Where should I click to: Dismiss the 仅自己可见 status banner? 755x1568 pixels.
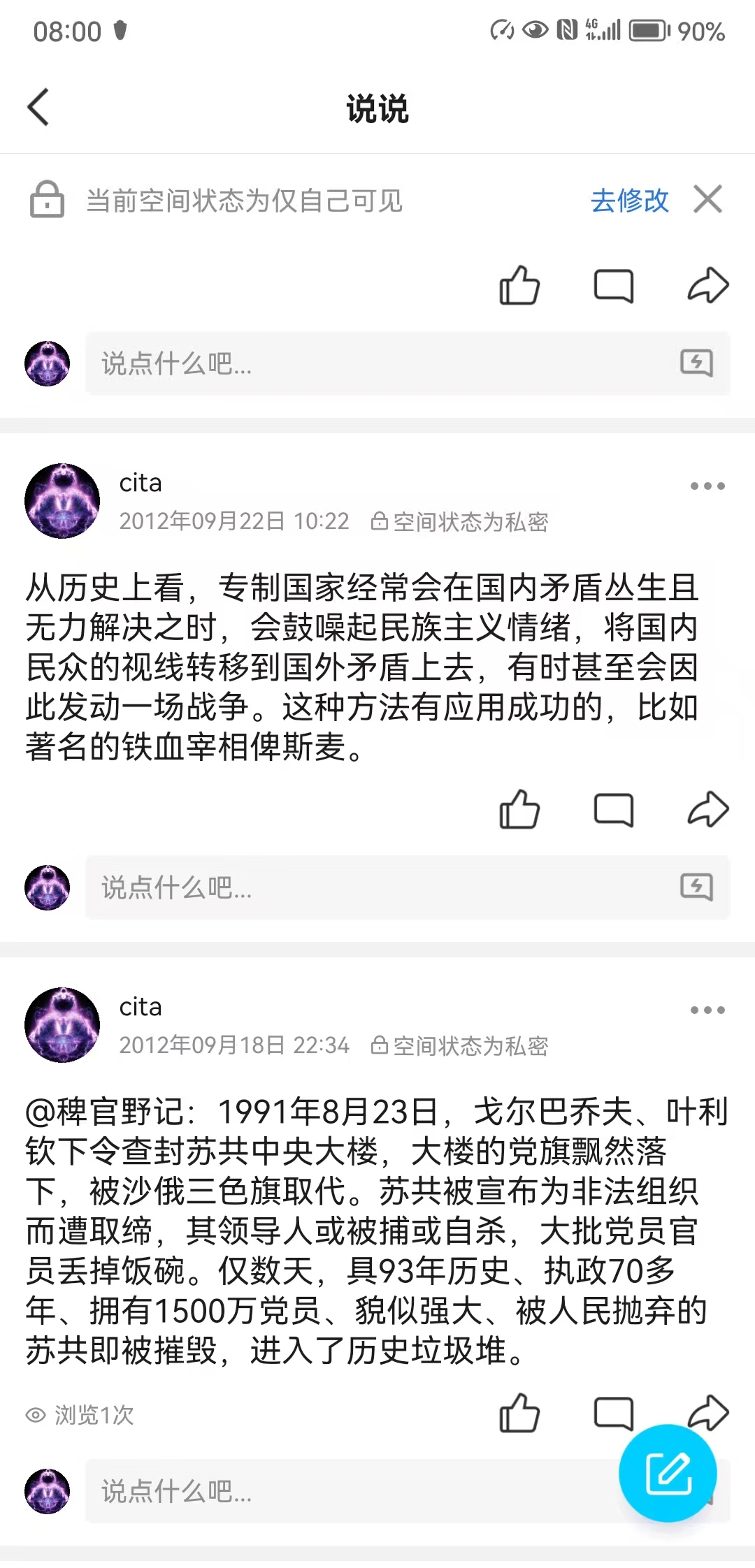(708, 200)
